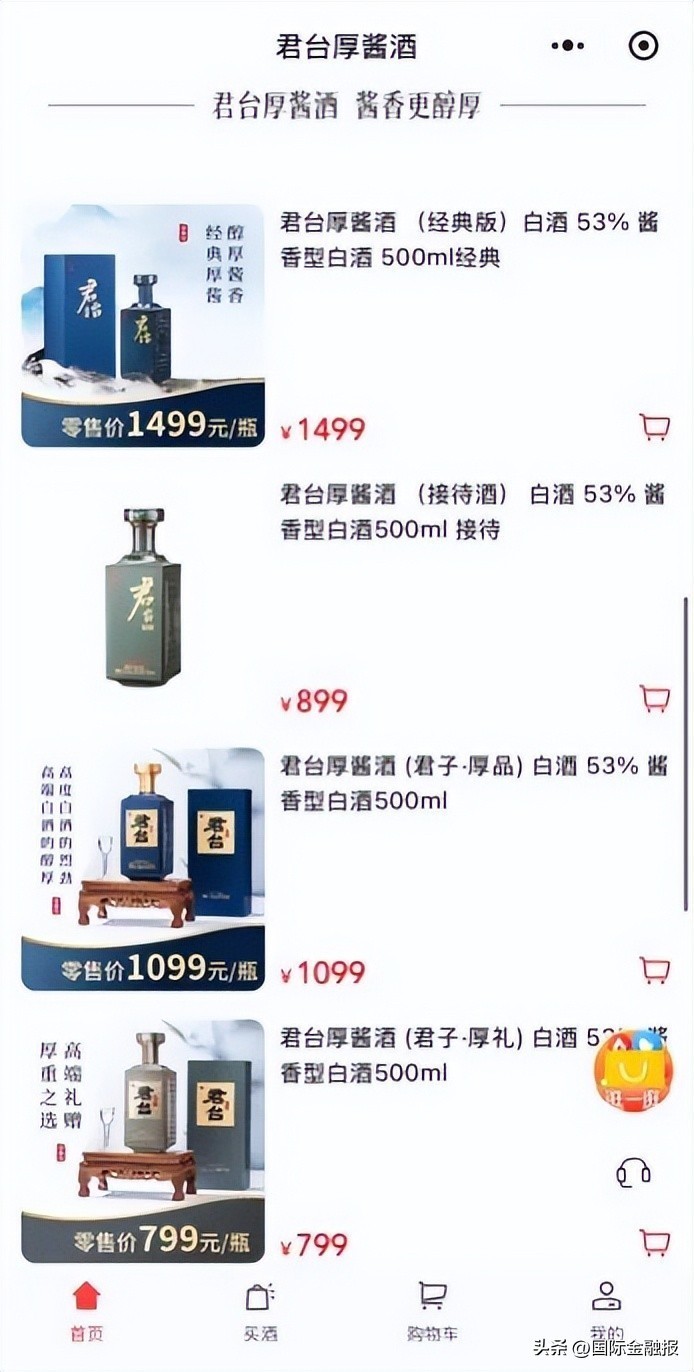Open the 君子·厚品 product image
Screen dimensions: 694x1372
pos(143,868)
